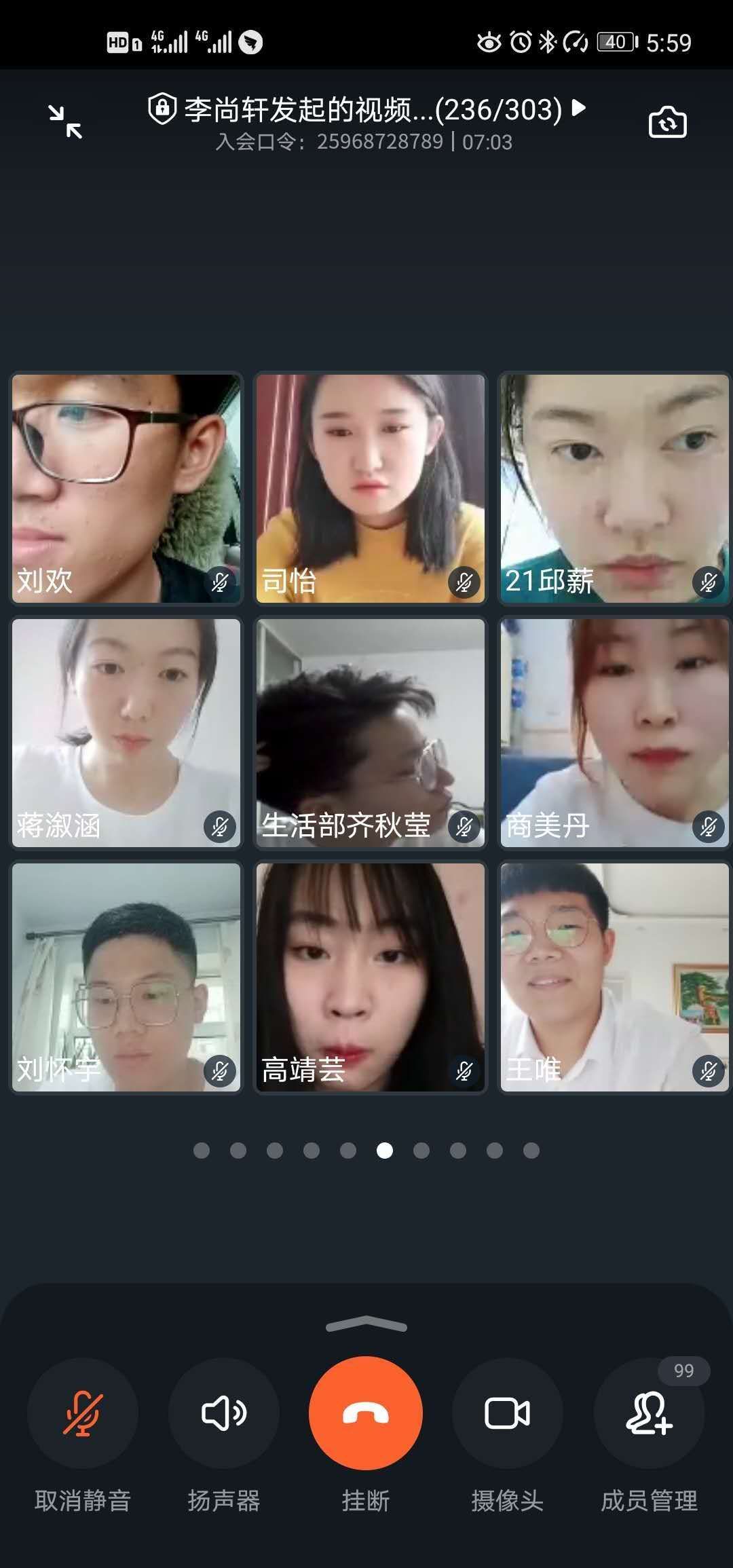Expand the bottom control panel handle
This screenshot has width=733, height=1568.
pyautogui.click(x=366, y=1324)
